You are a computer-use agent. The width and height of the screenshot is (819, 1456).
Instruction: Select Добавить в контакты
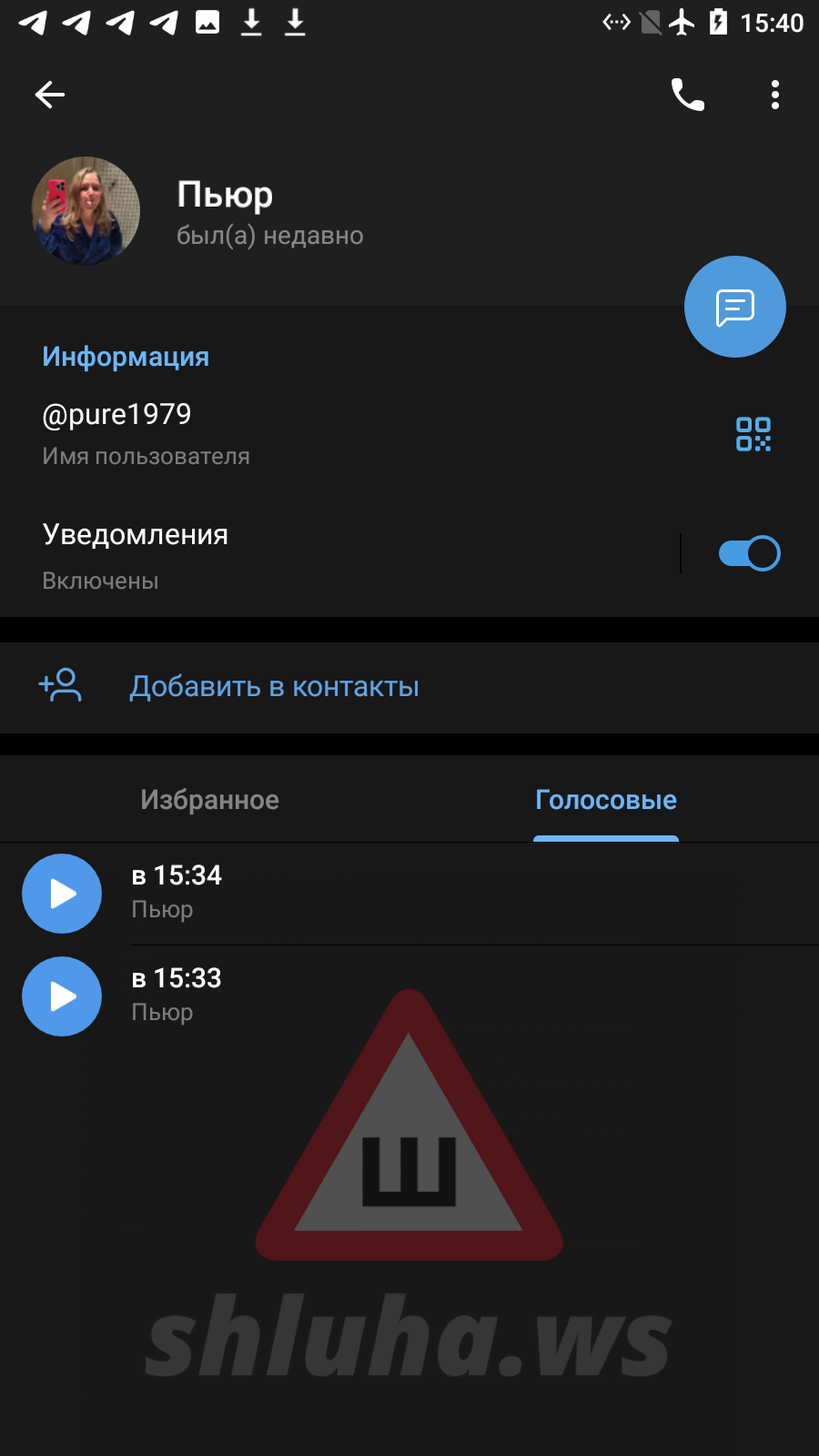pos(274,687)
